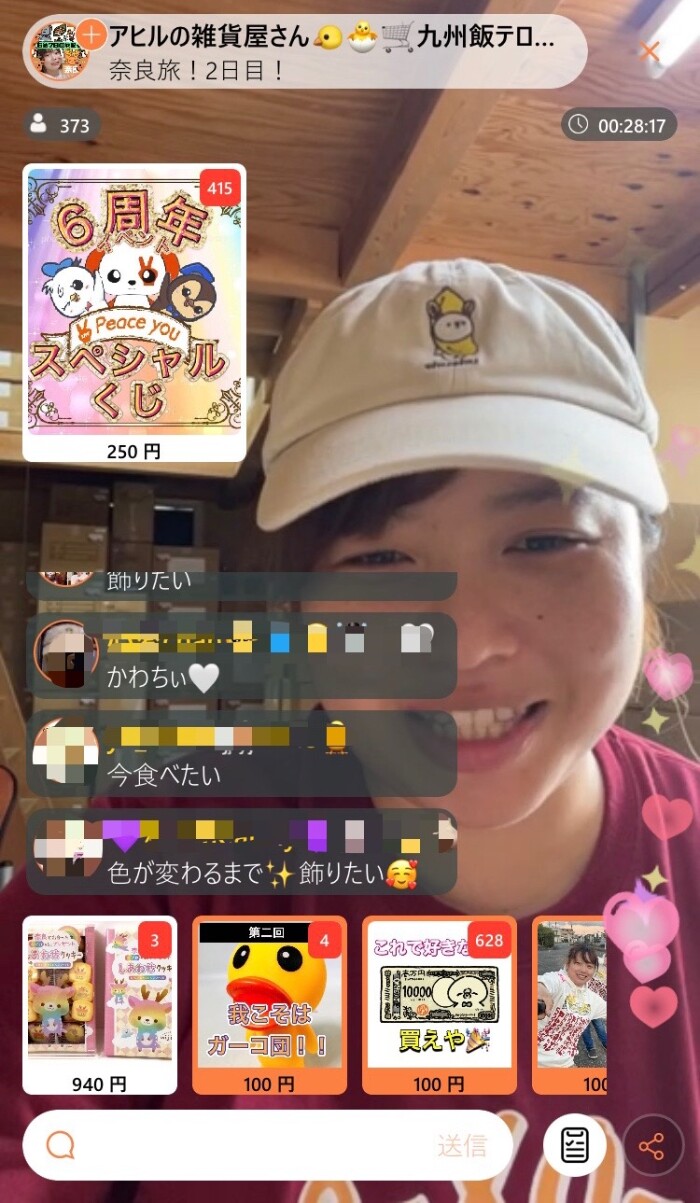This screenshot has height=1203, width=700.
Task: Close the live stream with the X
Action: pos(650,52)
